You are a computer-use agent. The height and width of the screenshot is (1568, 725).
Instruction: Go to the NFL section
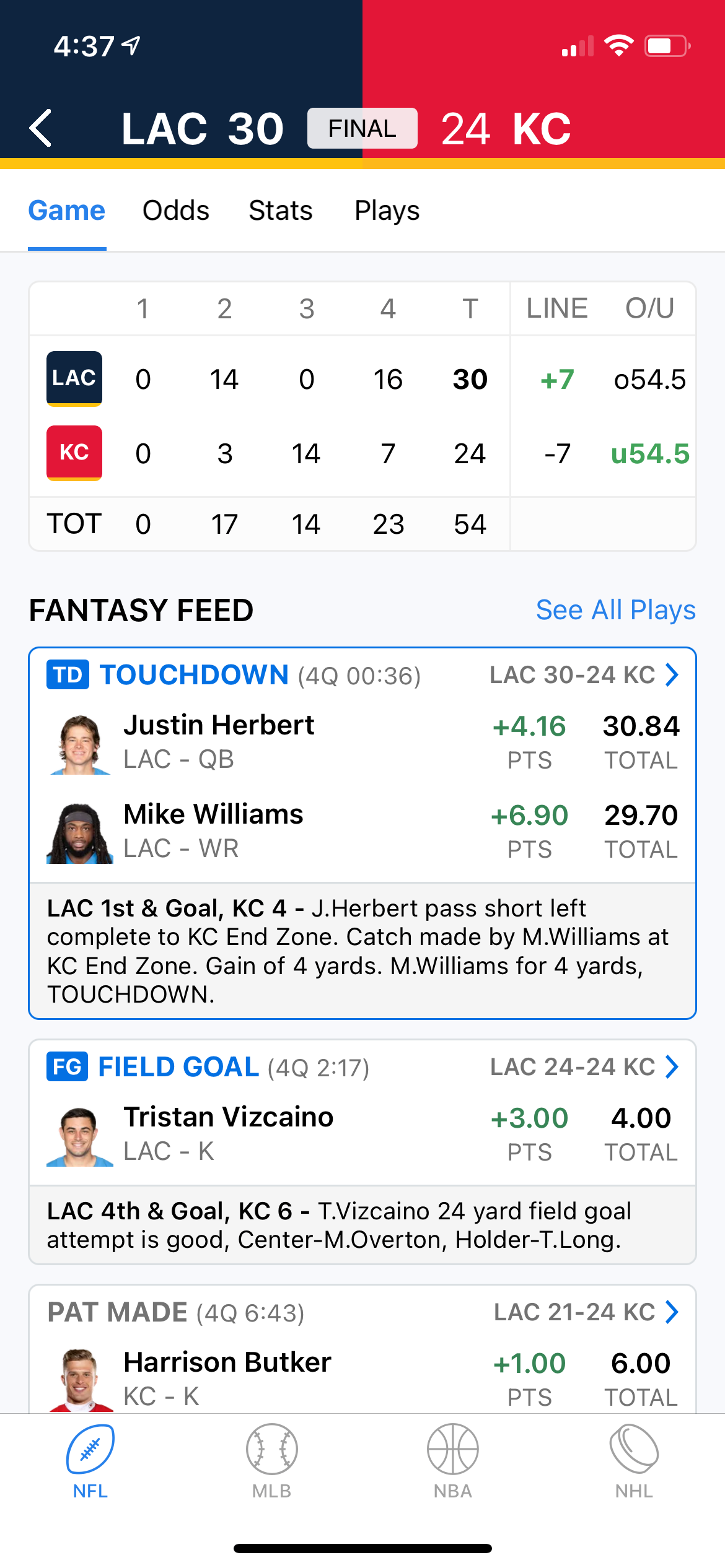pos(90,1461)
